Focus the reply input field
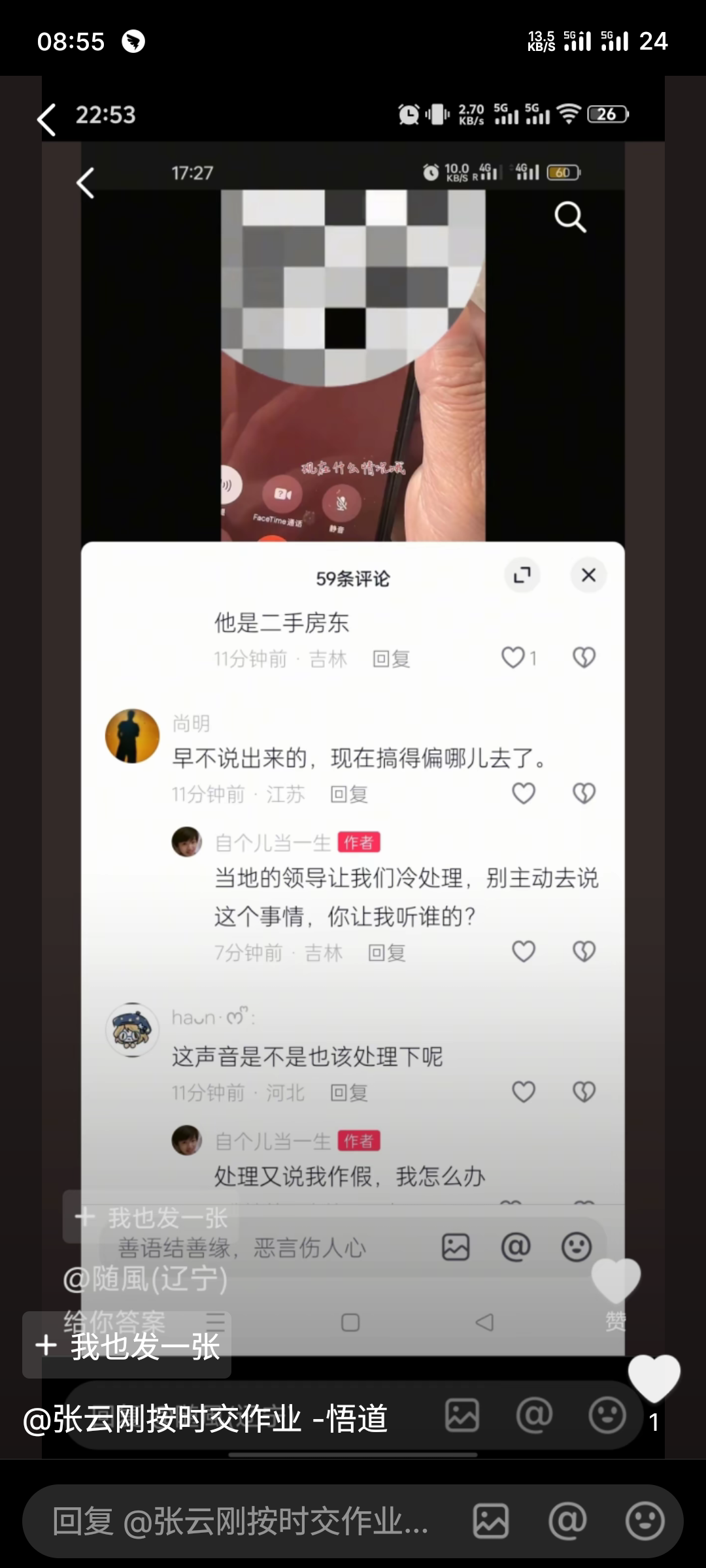 pyautogui.click(x=242, y=1521)
